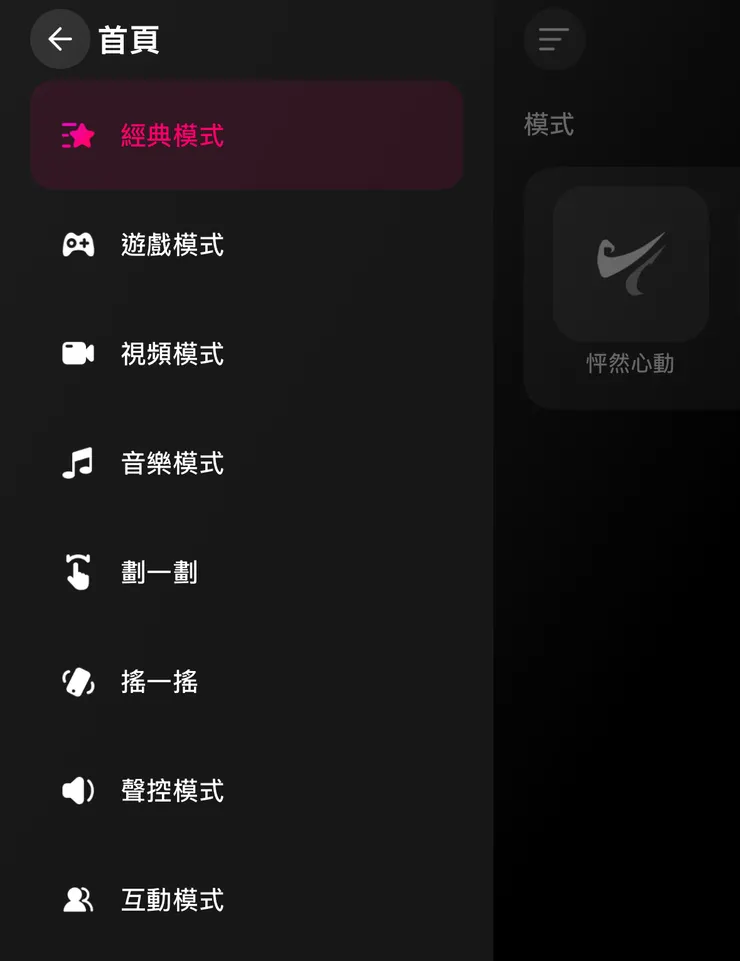The image size is (740, 961).
Task: Switch to 遊戲模式 in the sidebar
Action: (172, 245)
